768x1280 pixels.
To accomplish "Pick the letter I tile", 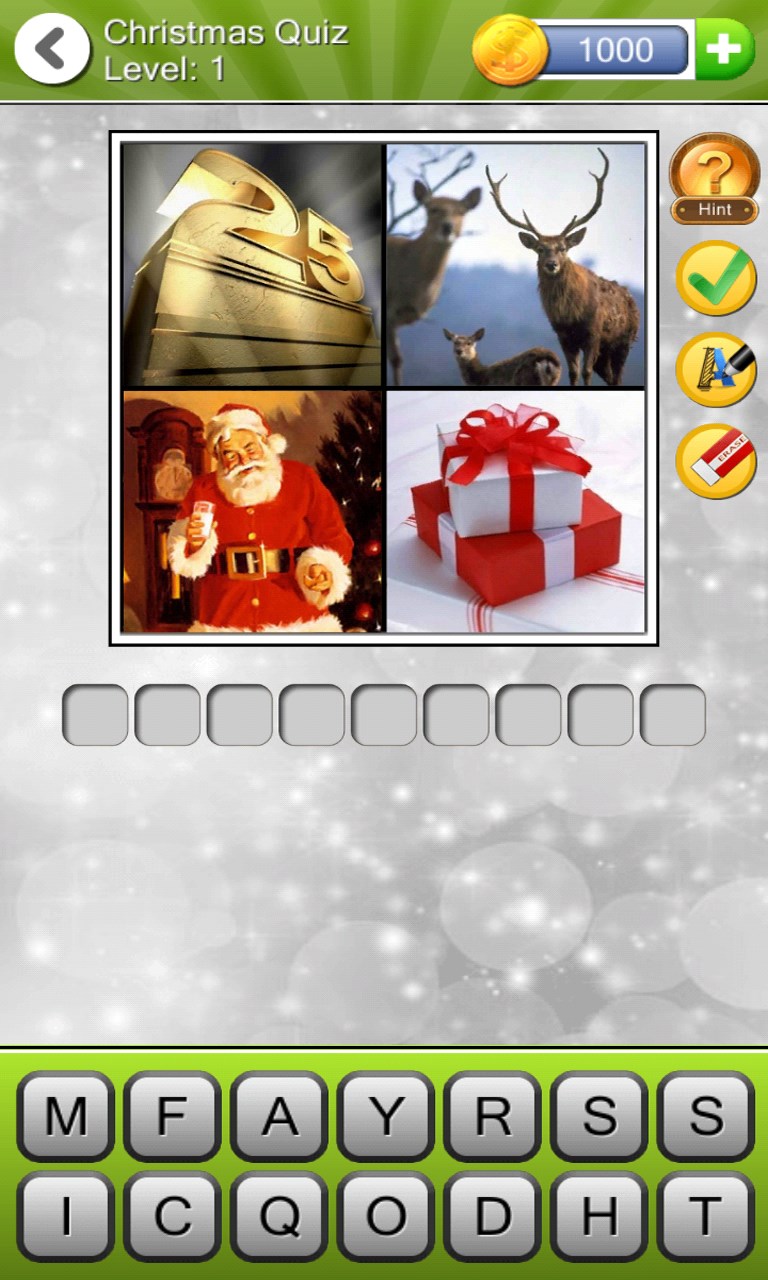I will [65, 1216].
